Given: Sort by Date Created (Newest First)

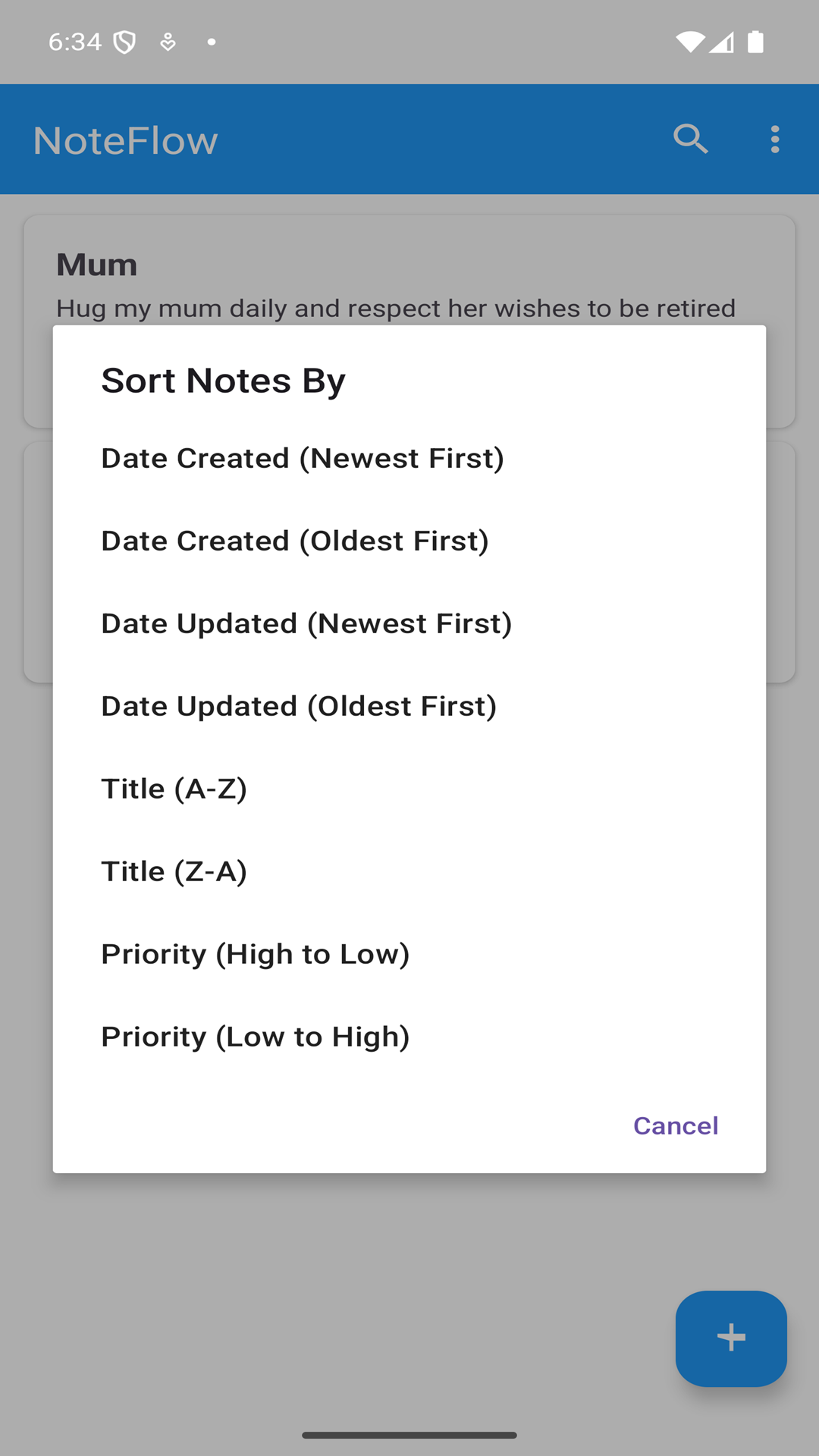Looking at the screenshot, I should point(303,458).
